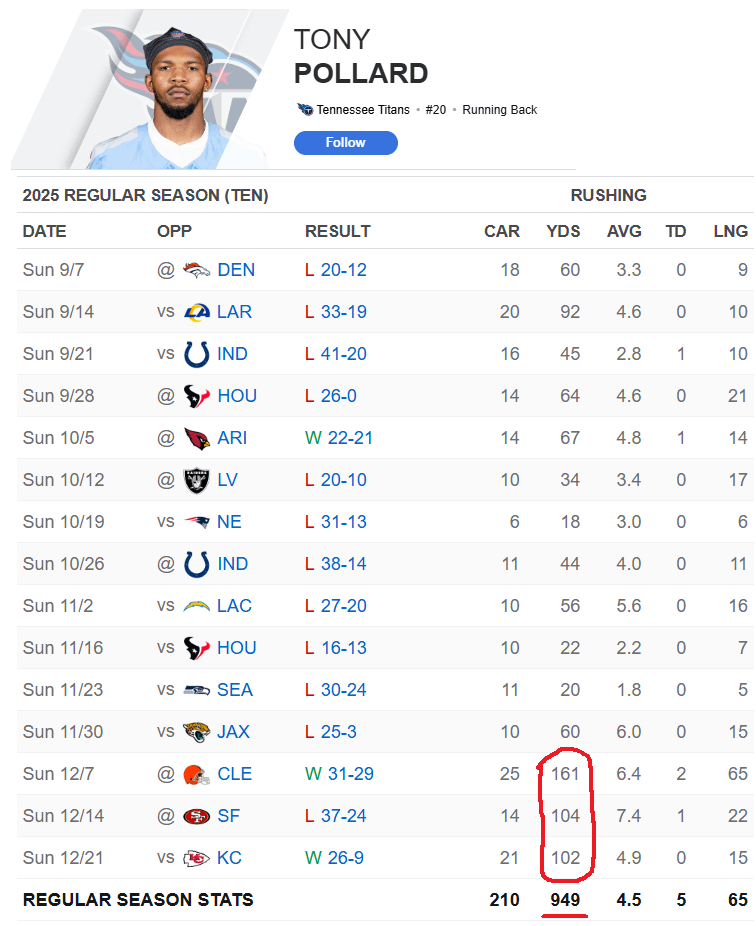View the 20-12 game result
The image size is (756, 926).
pyautogui.click(x=343, y=270)
